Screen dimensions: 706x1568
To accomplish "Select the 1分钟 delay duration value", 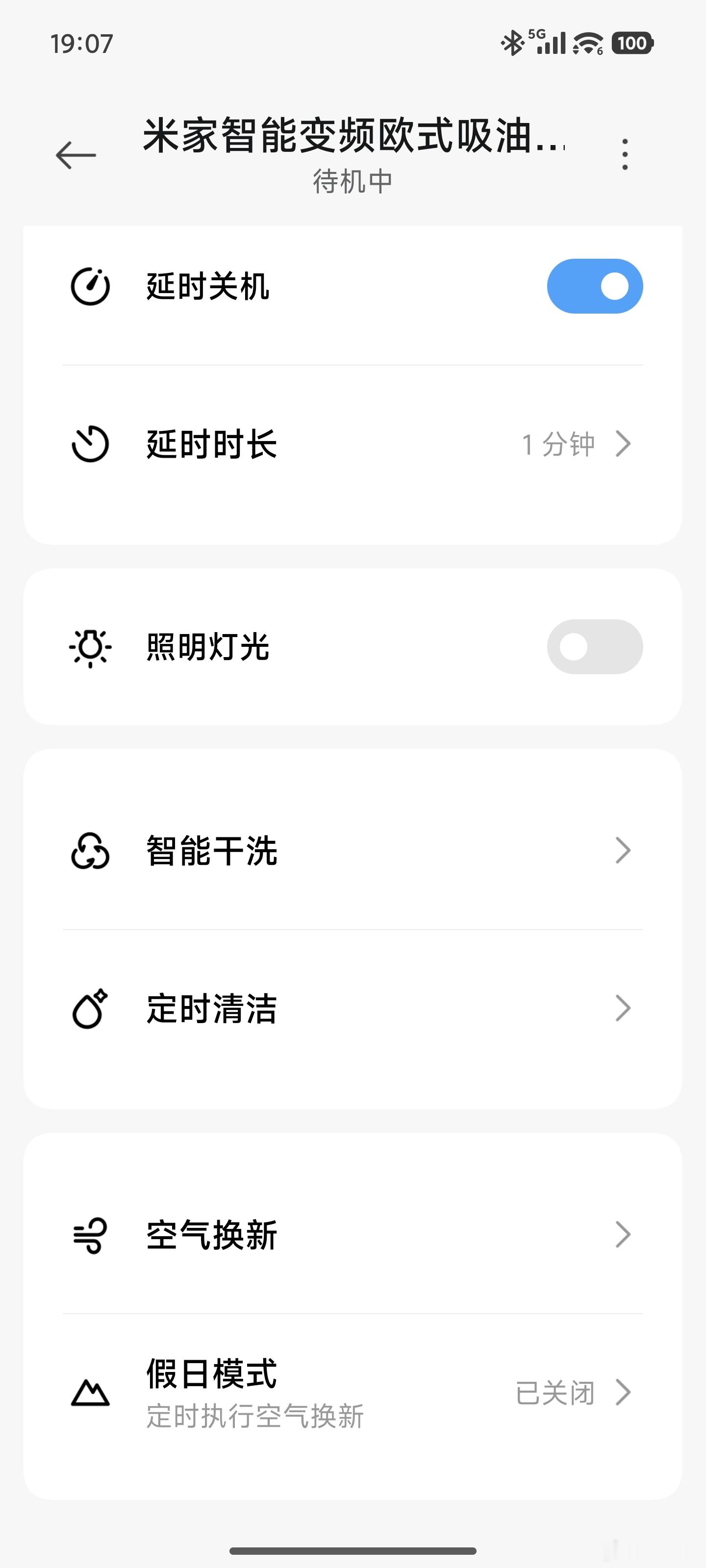I will 557,444.
